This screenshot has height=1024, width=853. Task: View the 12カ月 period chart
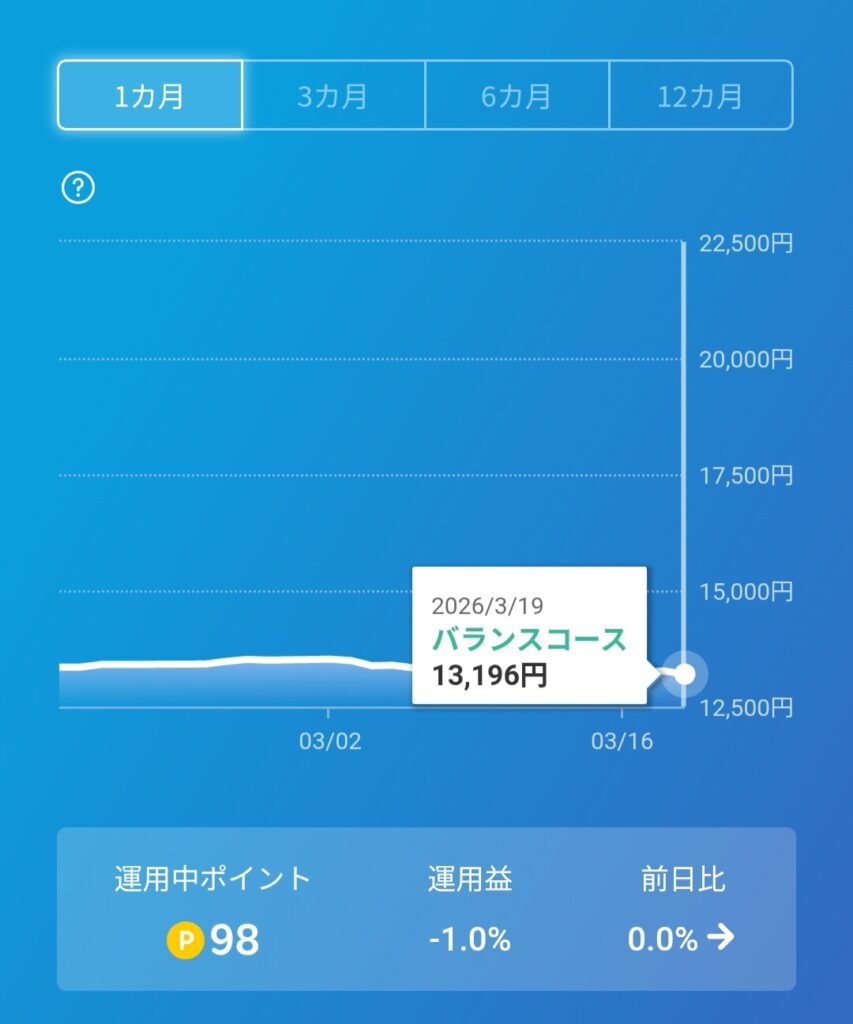700,96
